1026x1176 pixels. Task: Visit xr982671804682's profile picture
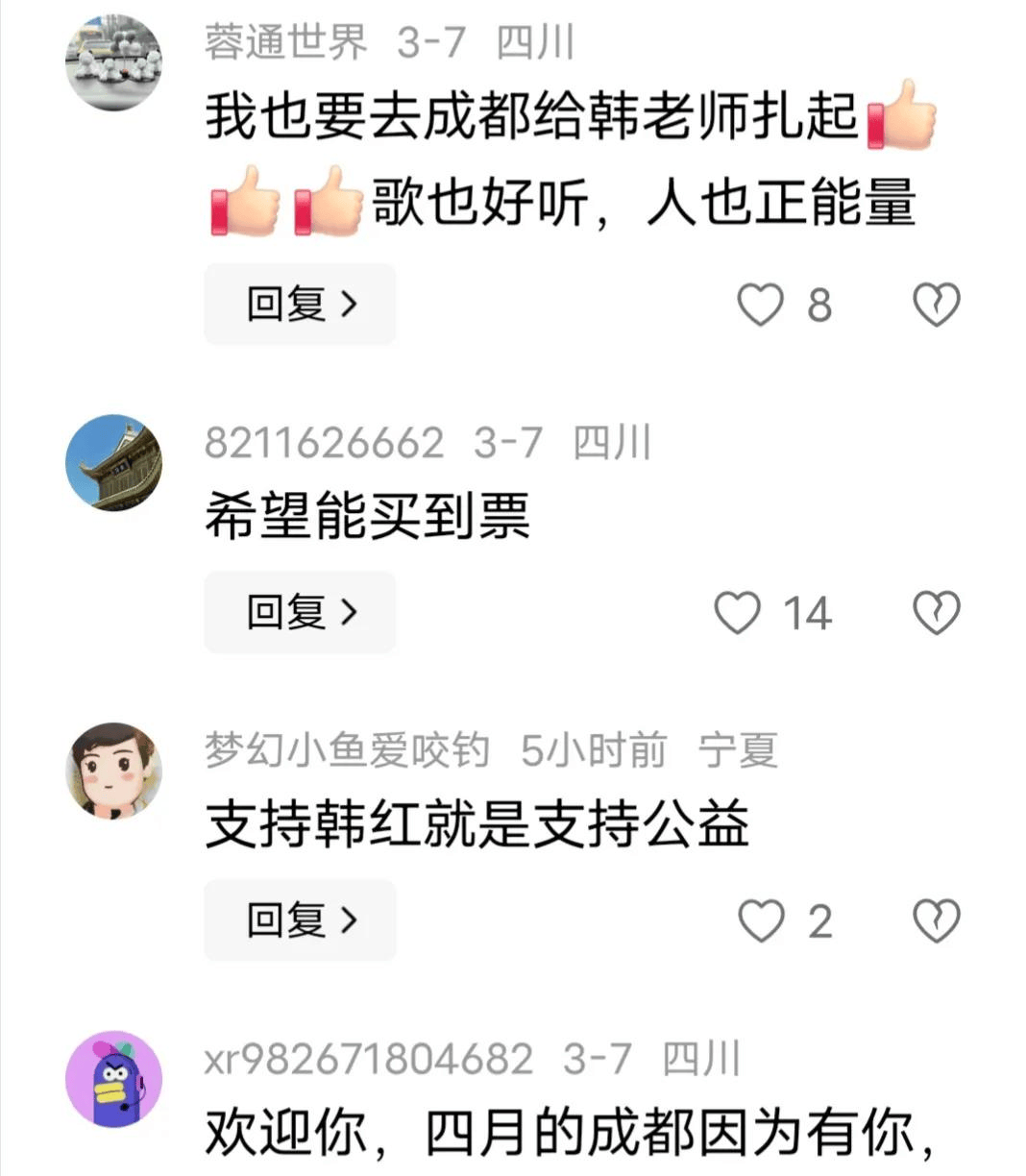pyautogui.click(x=113, y=1079)
